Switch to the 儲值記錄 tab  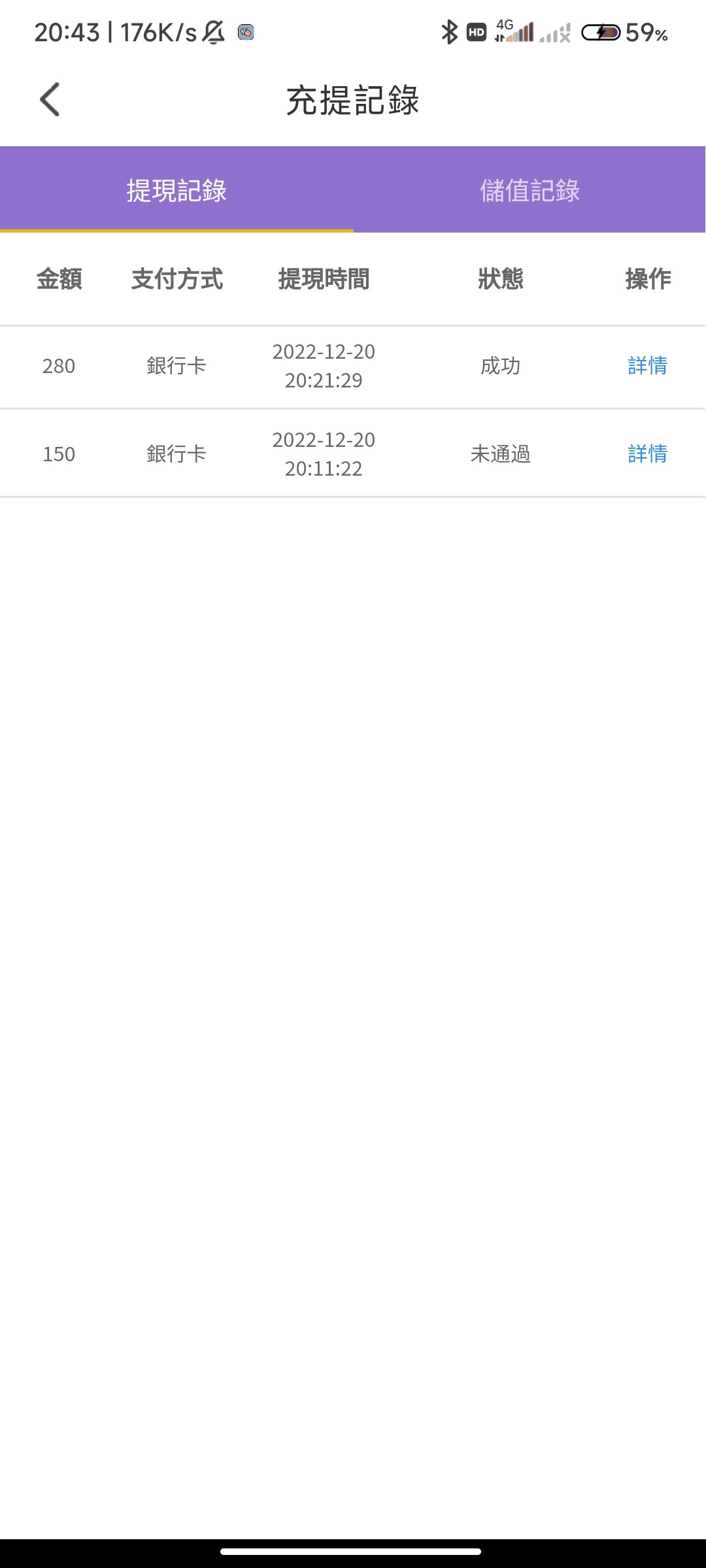click(528, 191)
